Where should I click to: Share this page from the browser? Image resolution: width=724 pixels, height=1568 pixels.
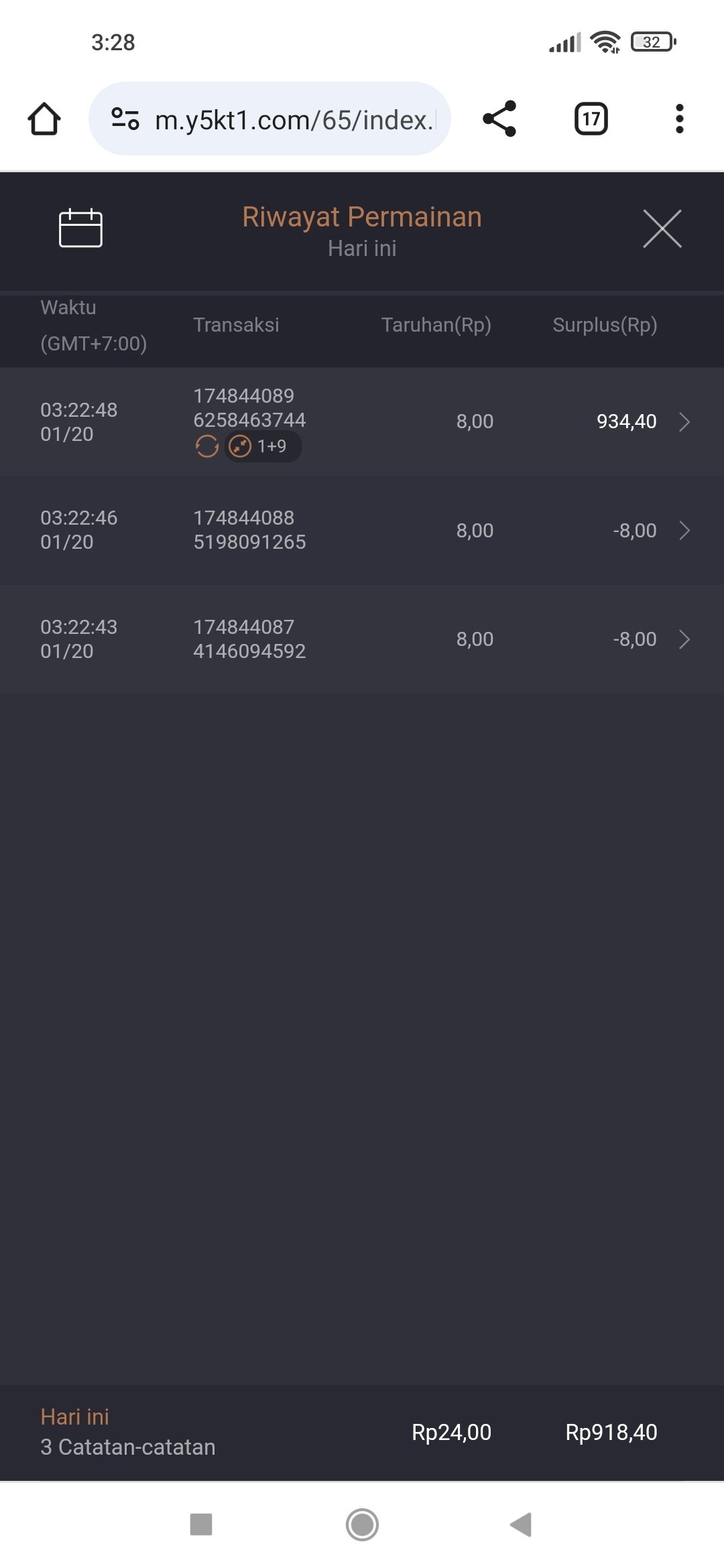[499, 119]
